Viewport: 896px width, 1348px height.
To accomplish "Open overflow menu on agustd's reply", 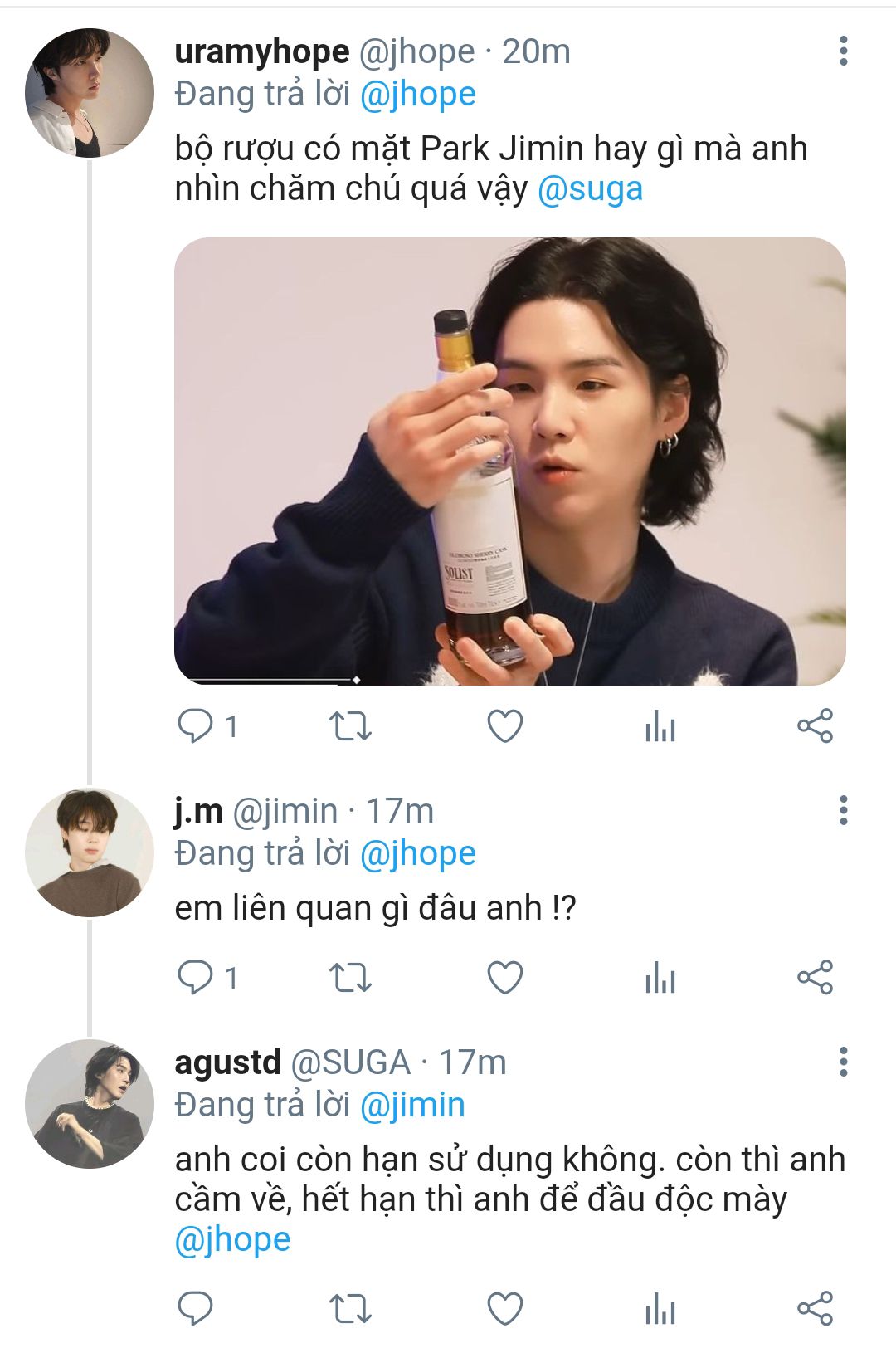I will [843, 1062].
